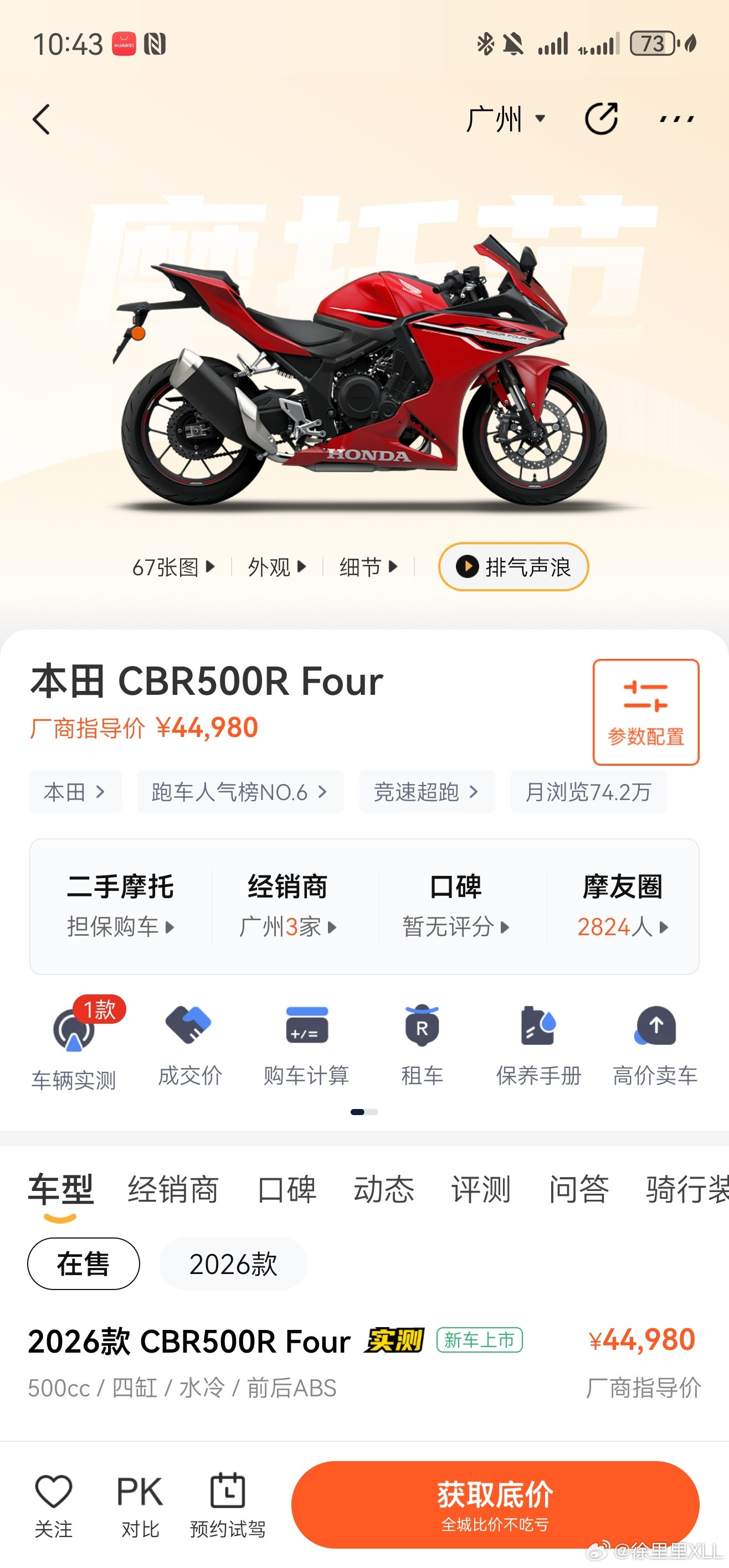Open 排气声浪 exhaust sound playback
The image size is (729, 1568).
pos(514,567)
